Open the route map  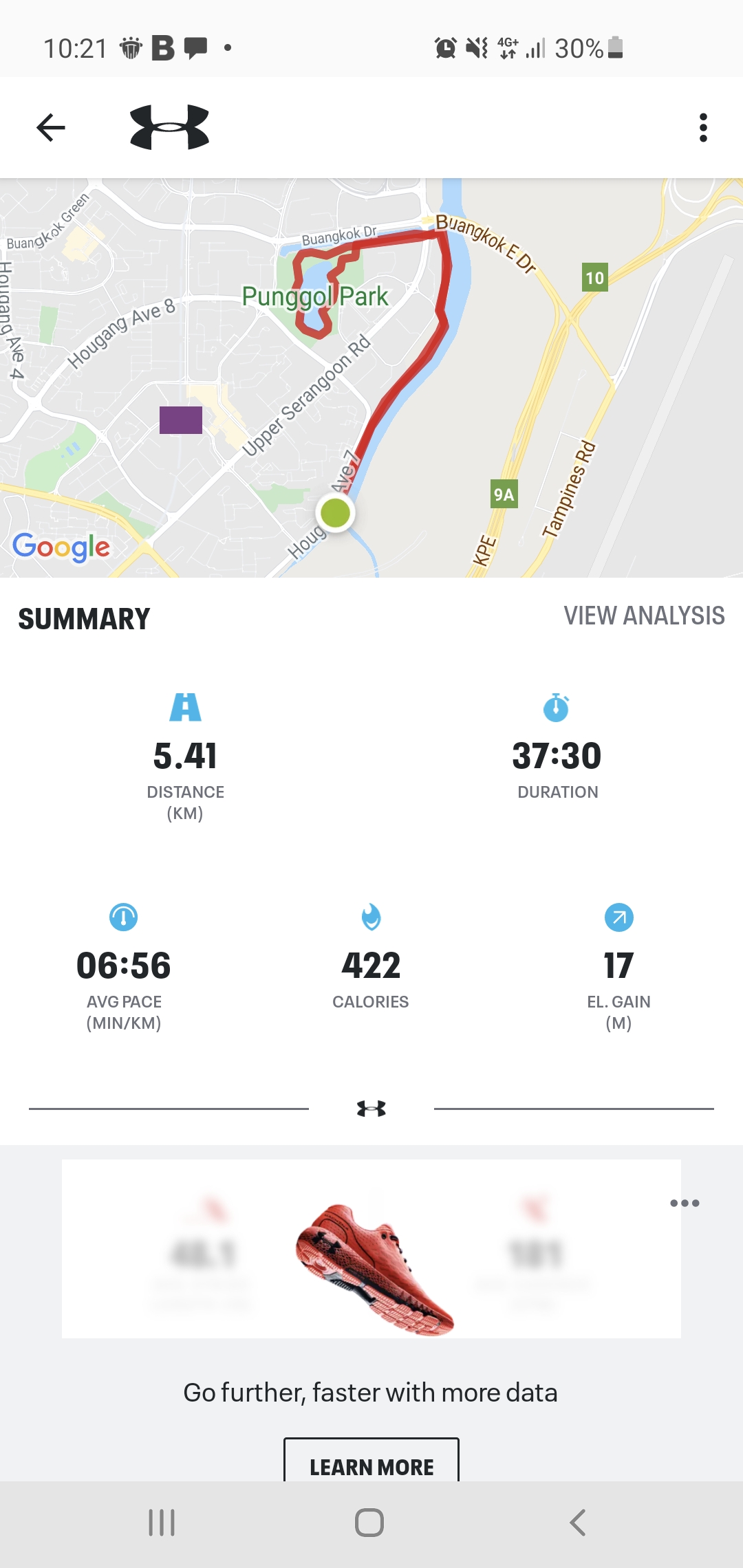(371, 378)
